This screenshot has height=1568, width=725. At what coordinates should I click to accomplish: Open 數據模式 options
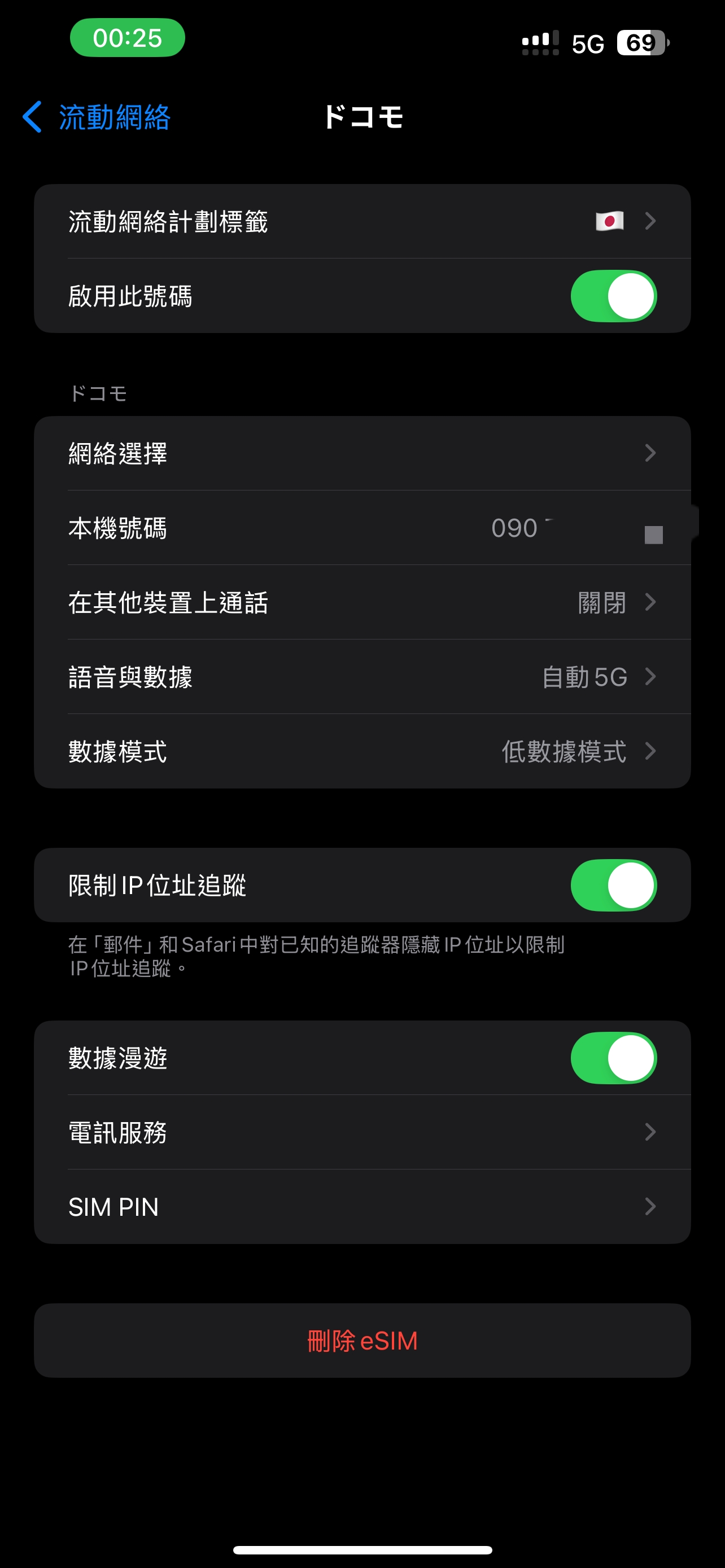coord(361,751)
